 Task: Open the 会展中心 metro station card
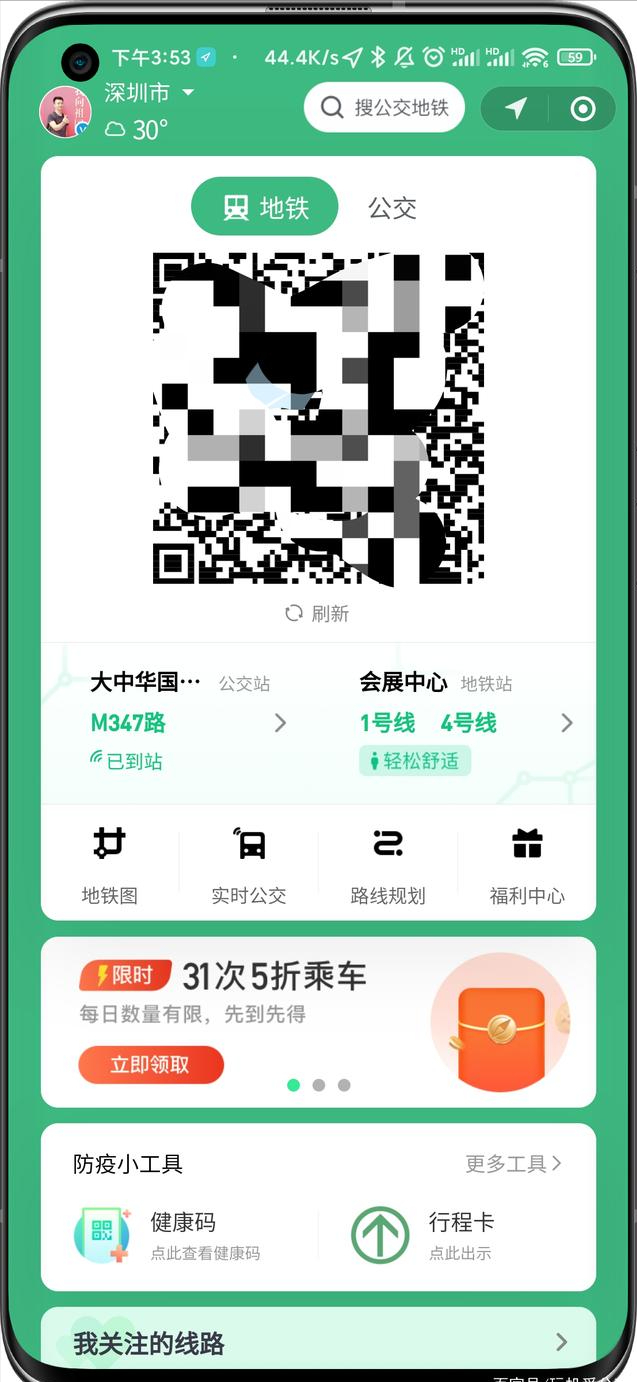coord(465,722)
